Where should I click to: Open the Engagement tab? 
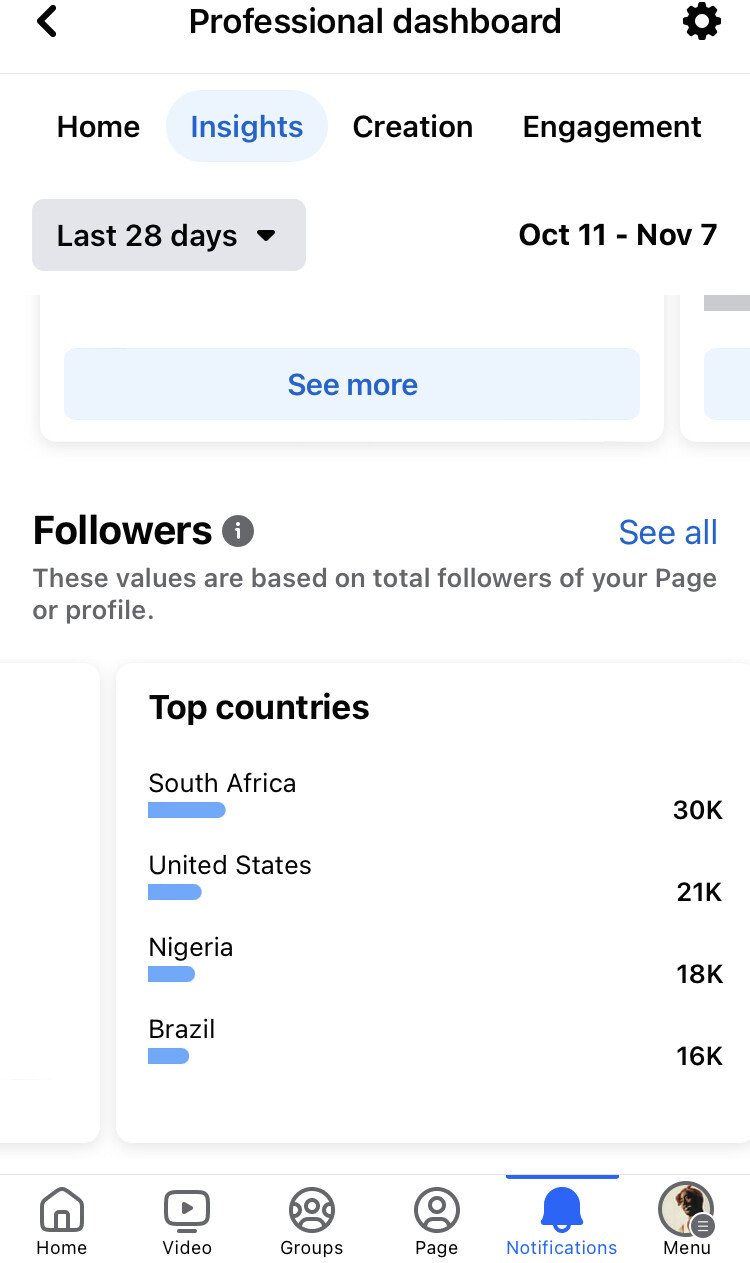point(612,127)
